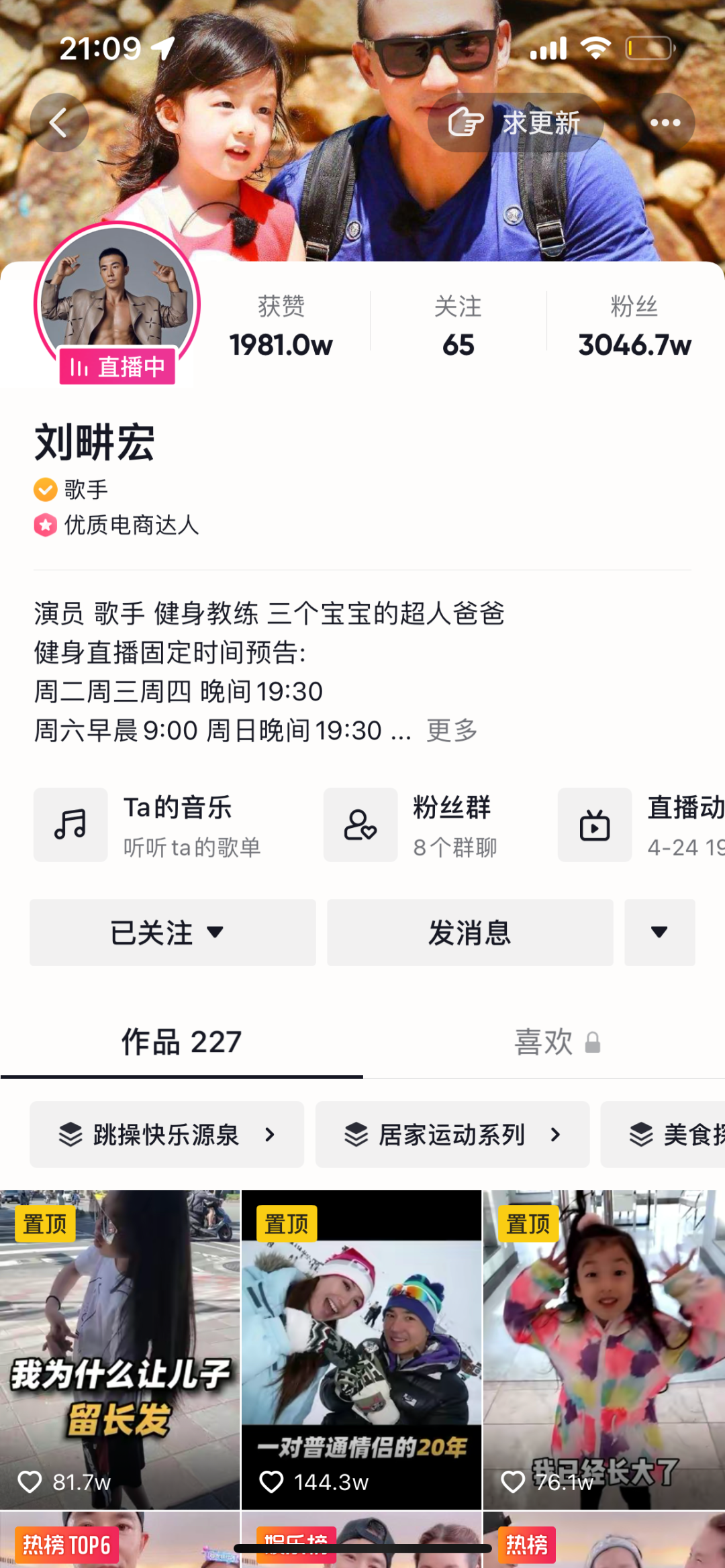Play the video 我已经长大了

coord(603,1349)
